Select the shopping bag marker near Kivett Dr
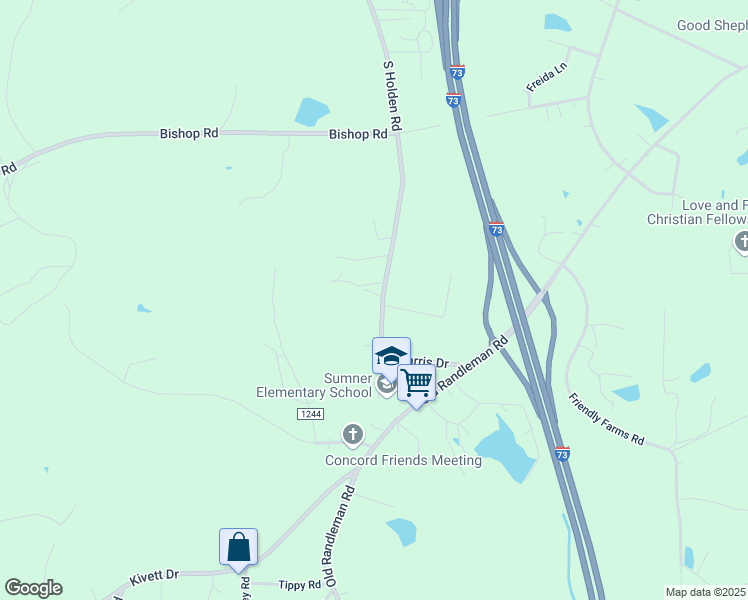This screenshot has width=748, height=600. pyautogui.click(x=238, y=547)
